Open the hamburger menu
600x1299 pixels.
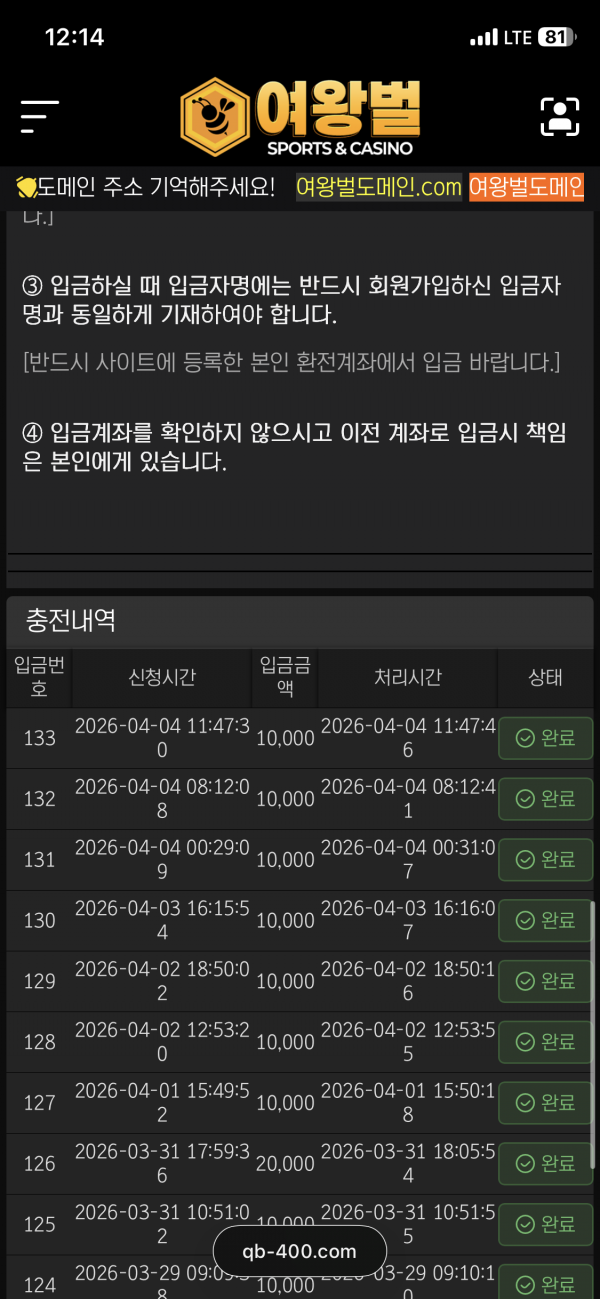pos(40,117)
